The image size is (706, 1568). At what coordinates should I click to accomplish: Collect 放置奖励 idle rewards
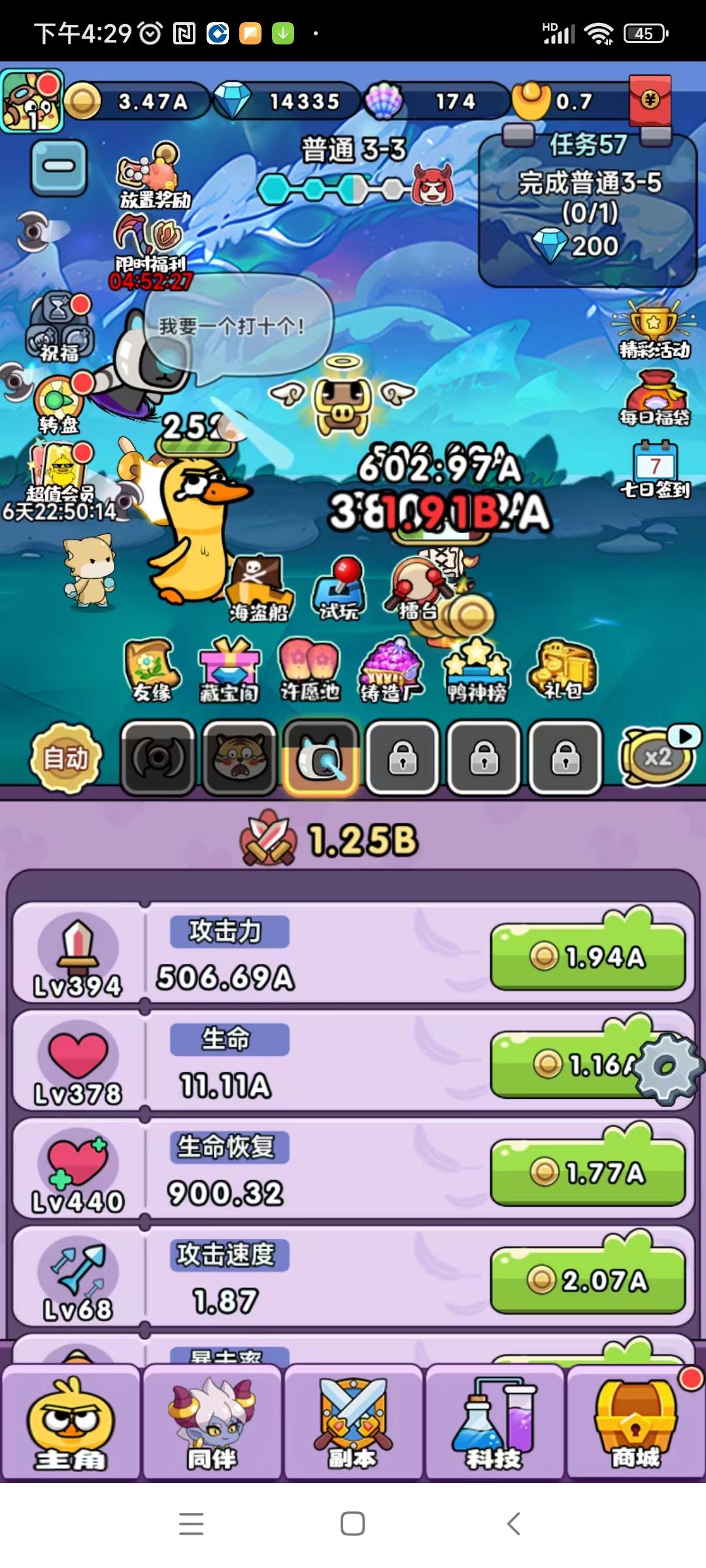tap(154, 176)
